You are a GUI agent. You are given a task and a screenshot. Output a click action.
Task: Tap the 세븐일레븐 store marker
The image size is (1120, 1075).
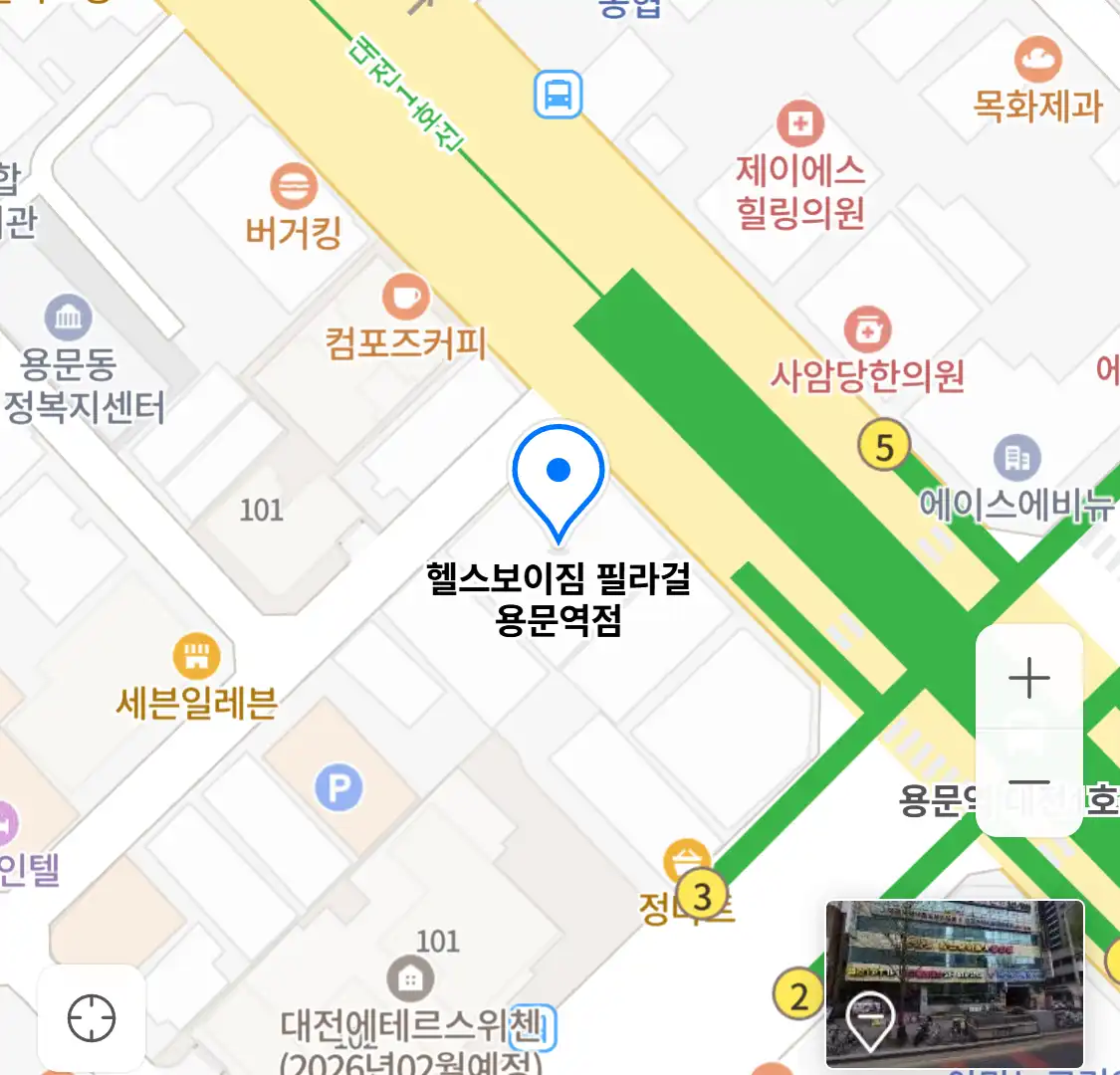click(197, 656)
